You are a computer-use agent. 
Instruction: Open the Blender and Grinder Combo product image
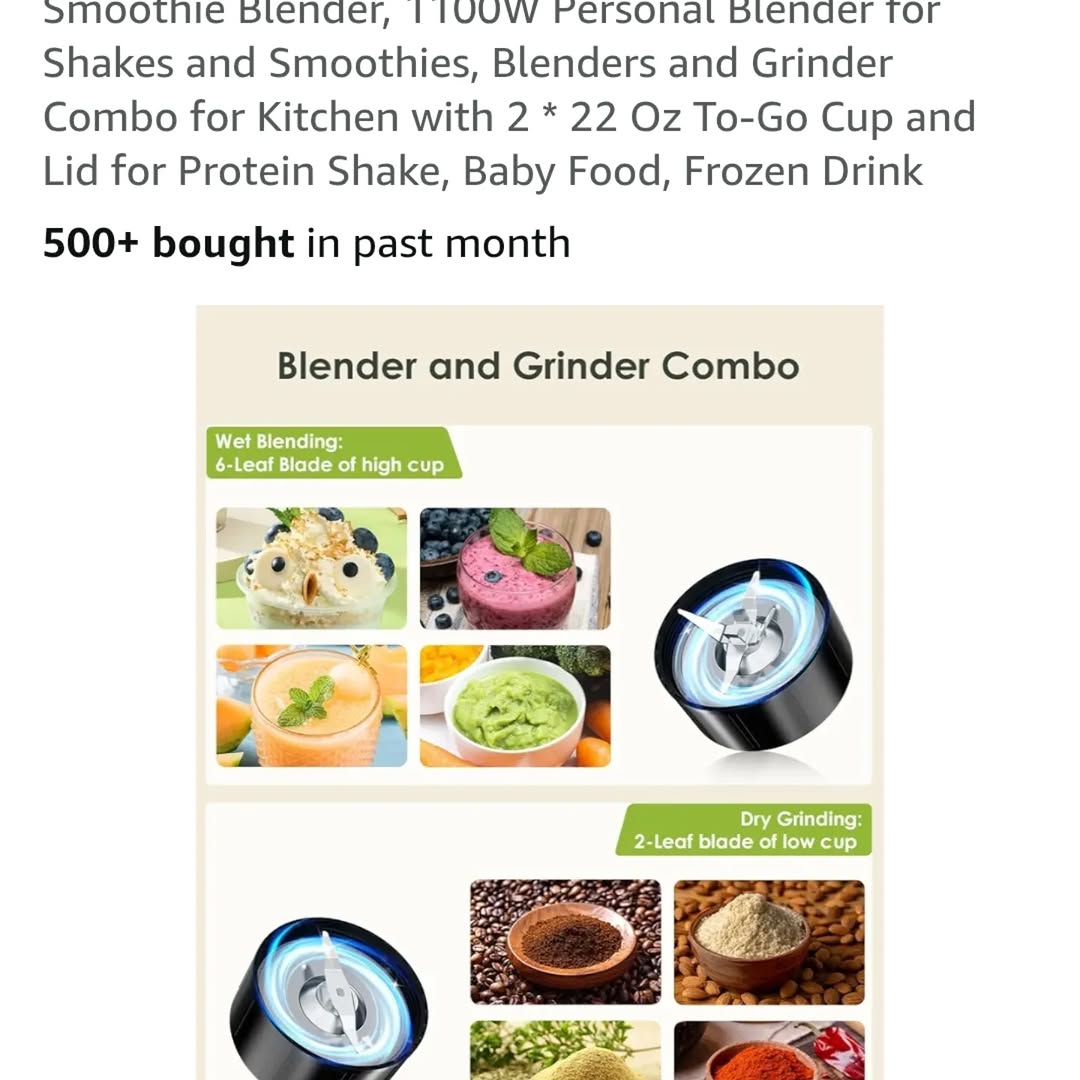pyautogui.click(x=539, y=690)
